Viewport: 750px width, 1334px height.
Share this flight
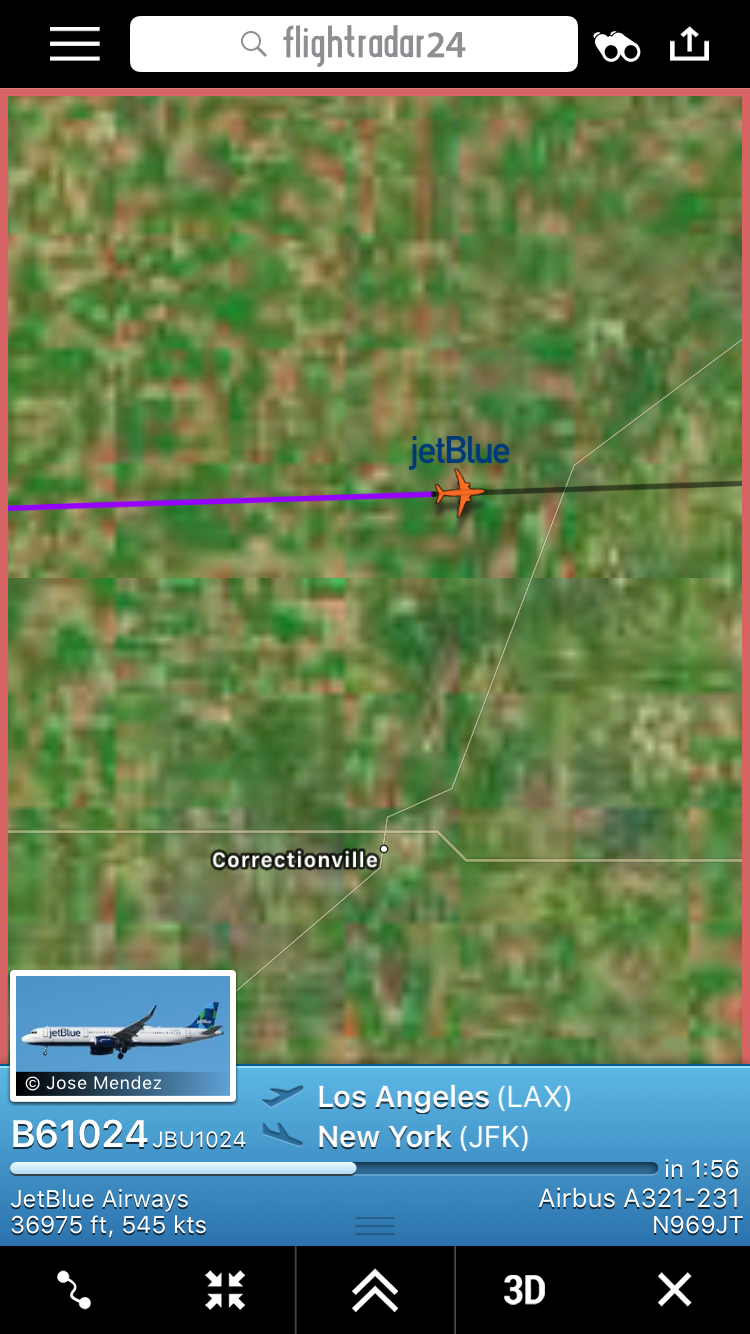[689, 44]
